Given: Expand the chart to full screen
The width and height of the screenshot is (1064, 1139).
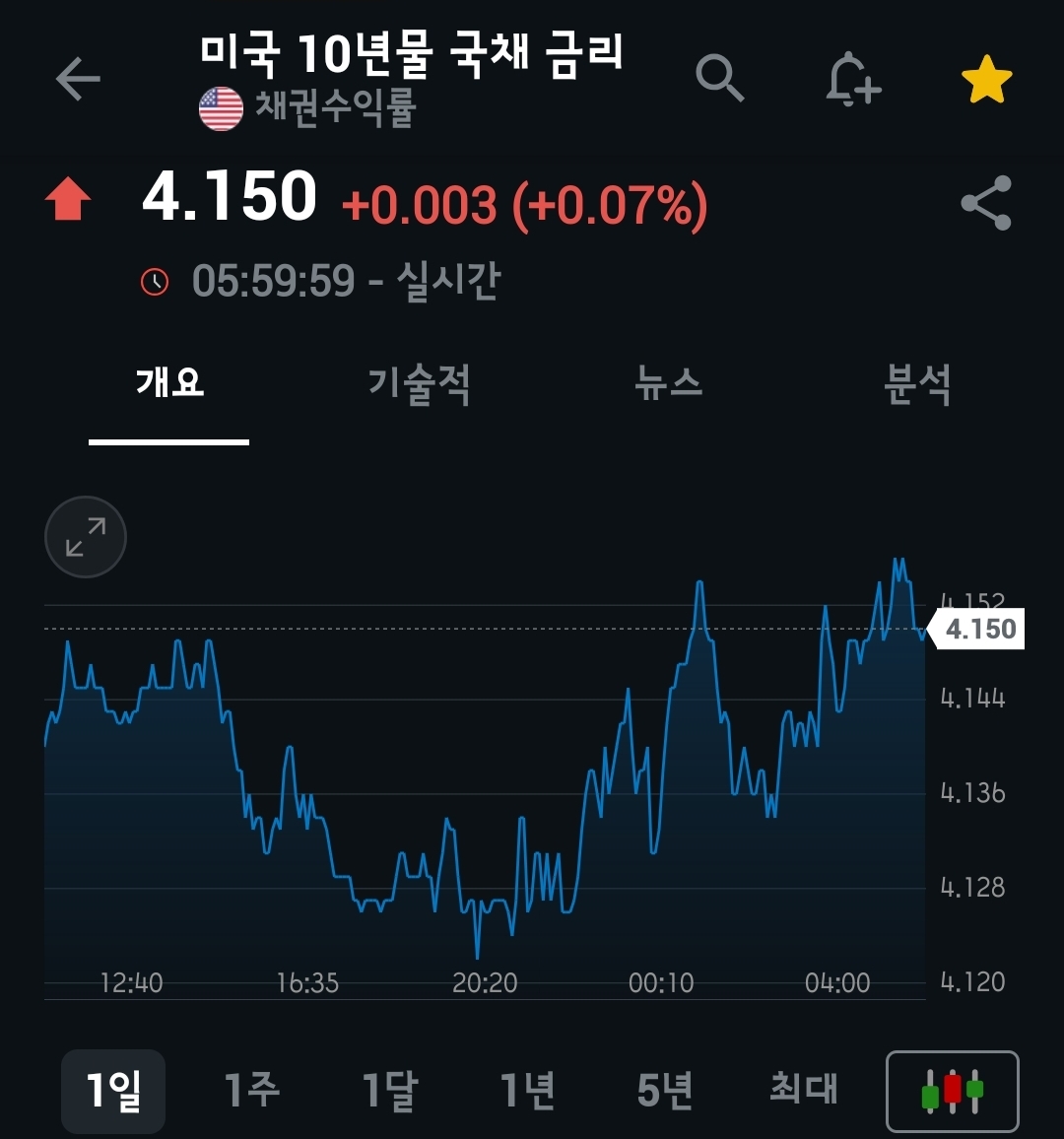Looking at the screenshot, I should pos(86,537).
